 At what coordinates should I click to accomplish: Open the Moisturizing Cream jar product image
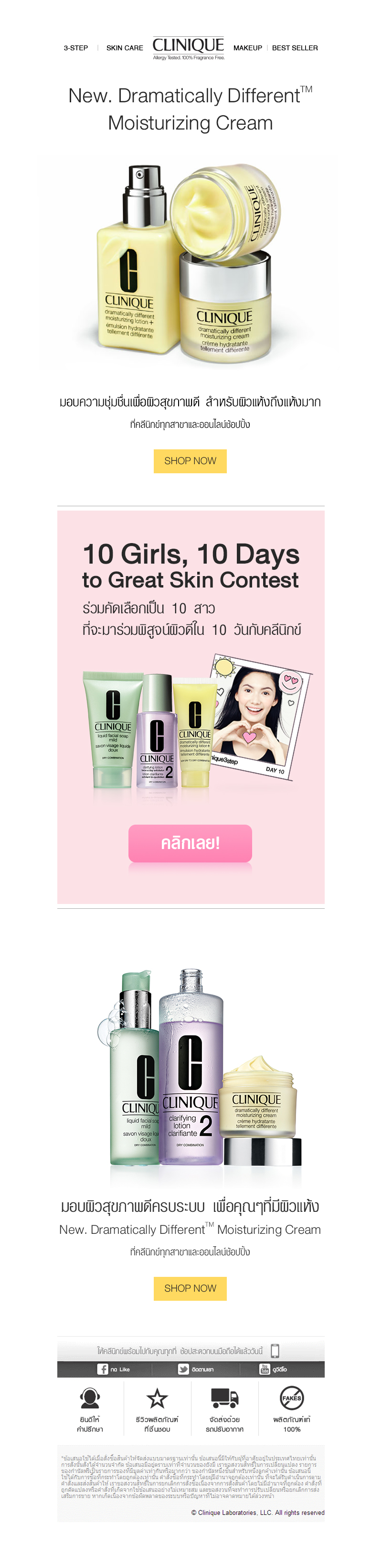coord(224,307)
